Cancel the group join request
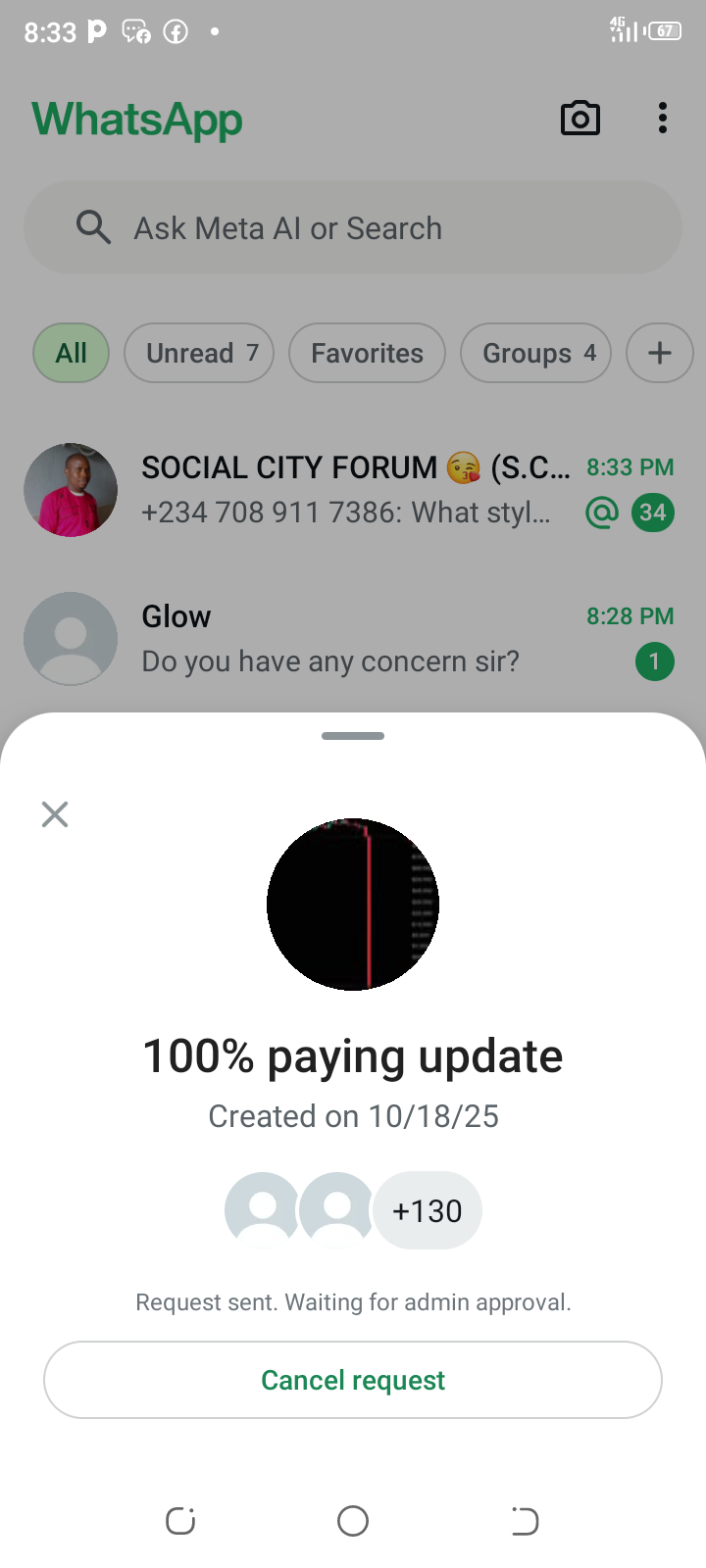 point(353,1380)
